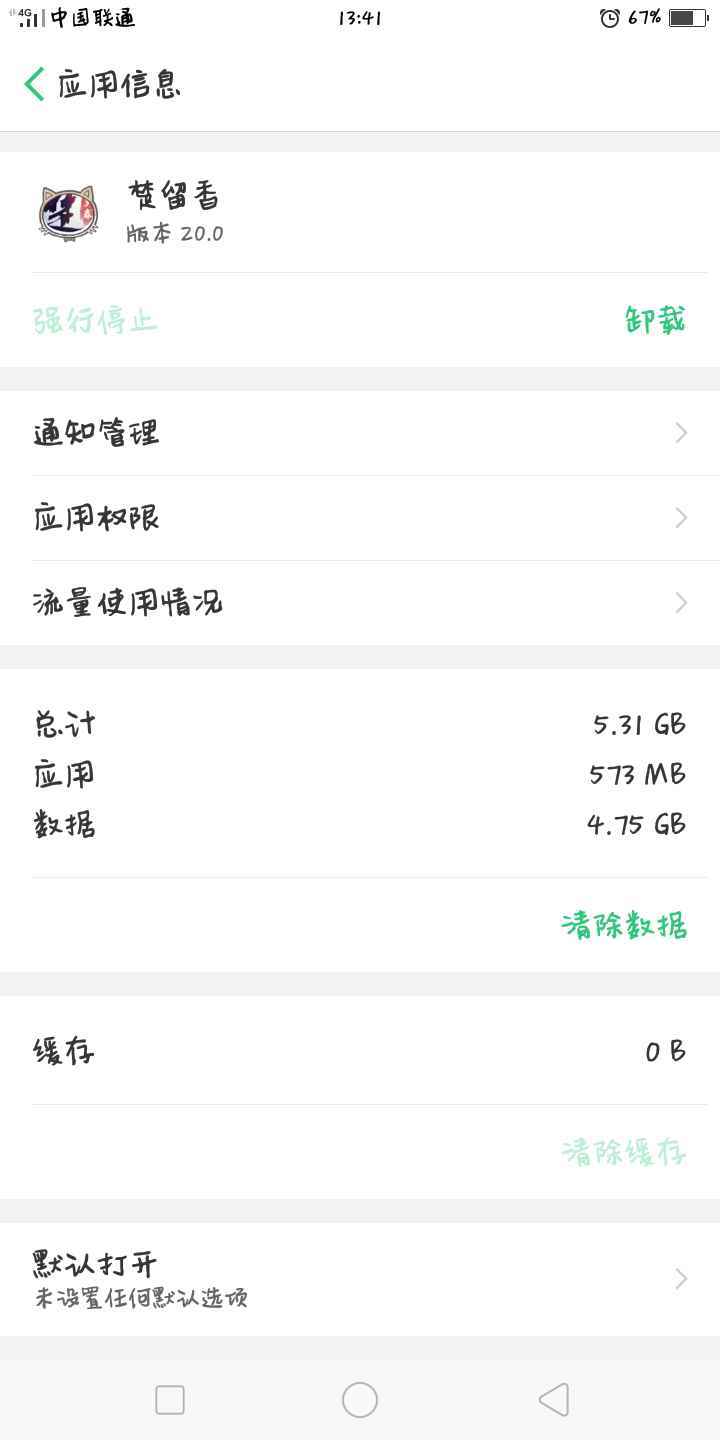Tap 清除数据 to clear app data
Screen dimensions: 720x1440
624,925
